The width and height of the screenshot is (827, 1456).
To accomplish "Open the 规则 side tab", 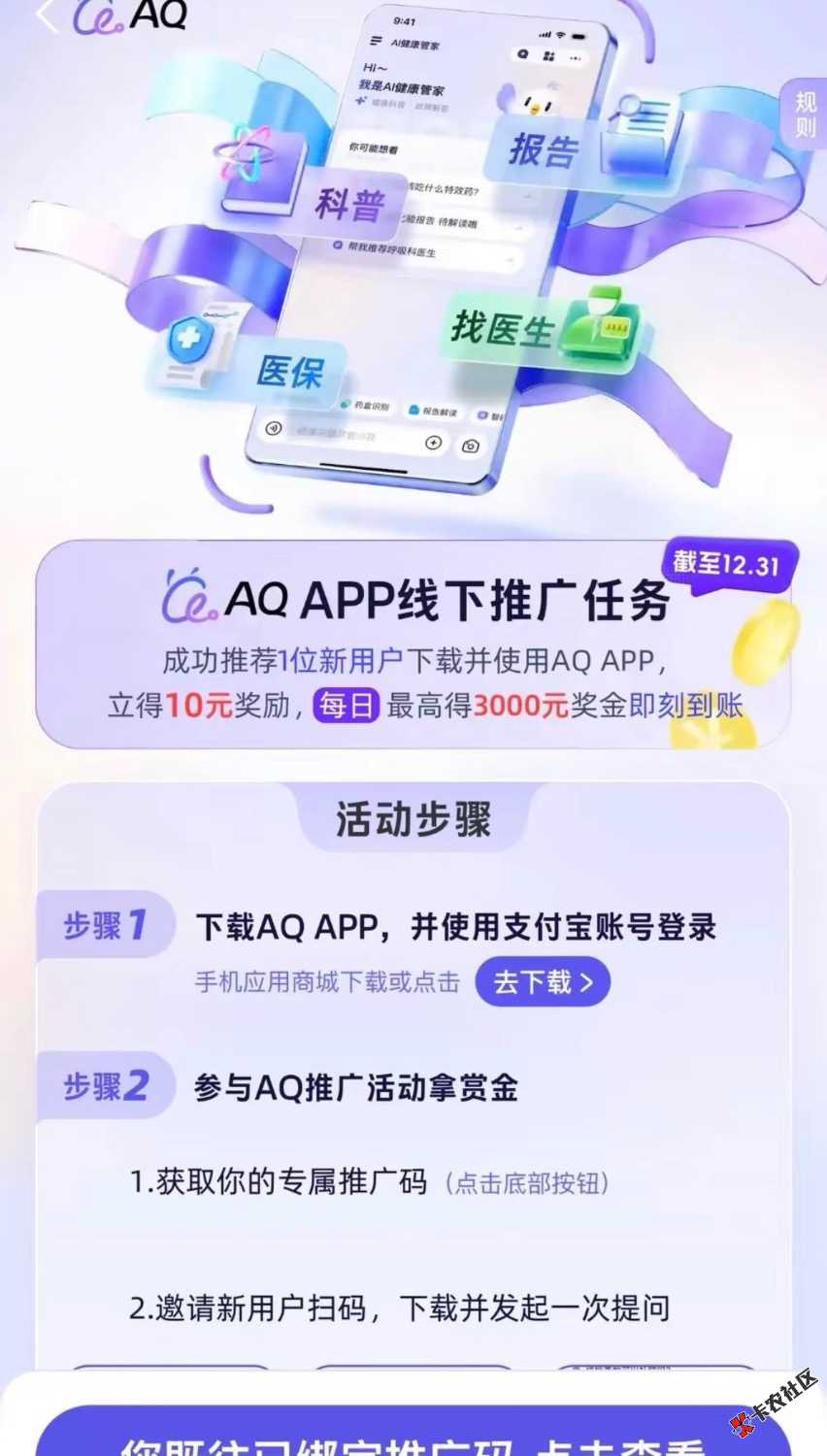I will pos(806,116).
